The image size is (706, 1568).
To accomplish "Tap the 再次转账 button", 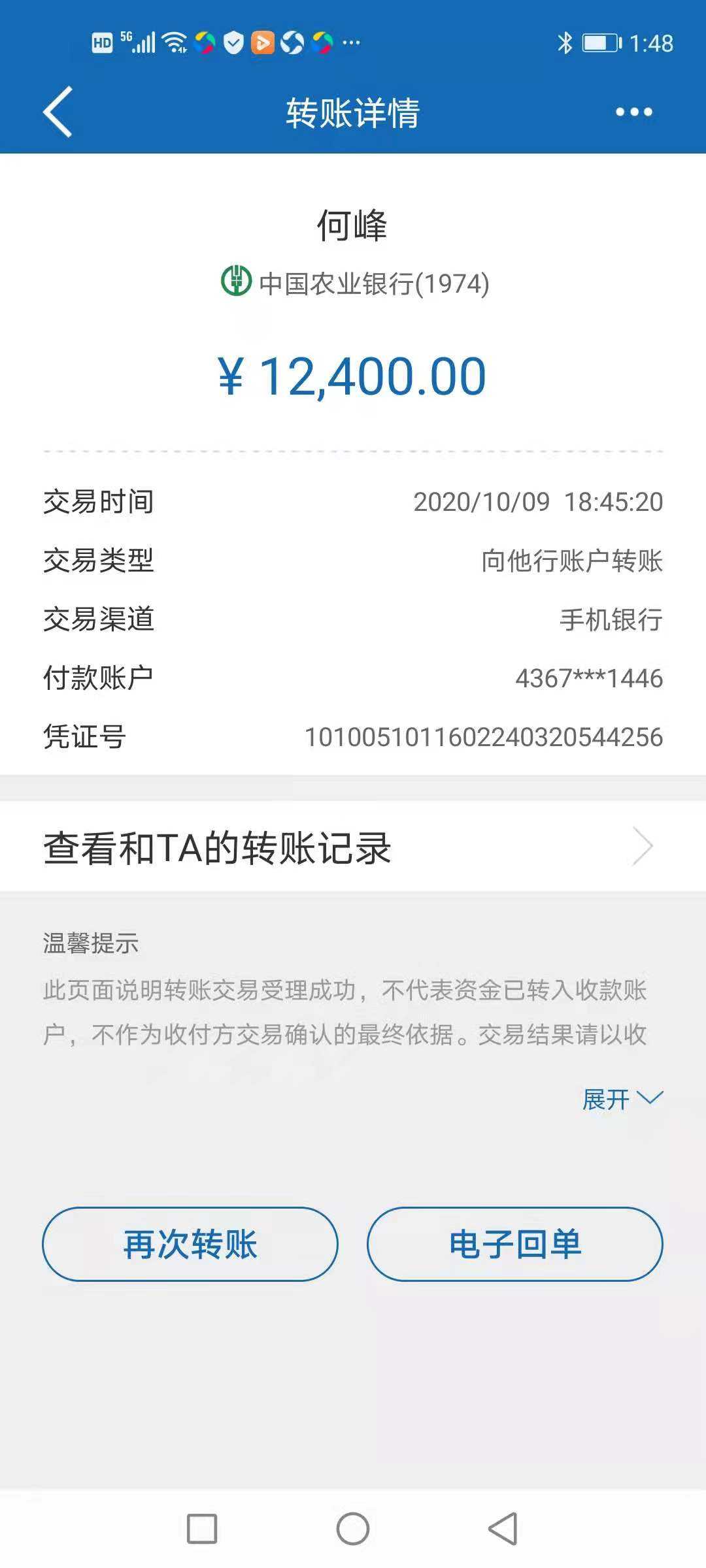I will (x=190, y=1244).
